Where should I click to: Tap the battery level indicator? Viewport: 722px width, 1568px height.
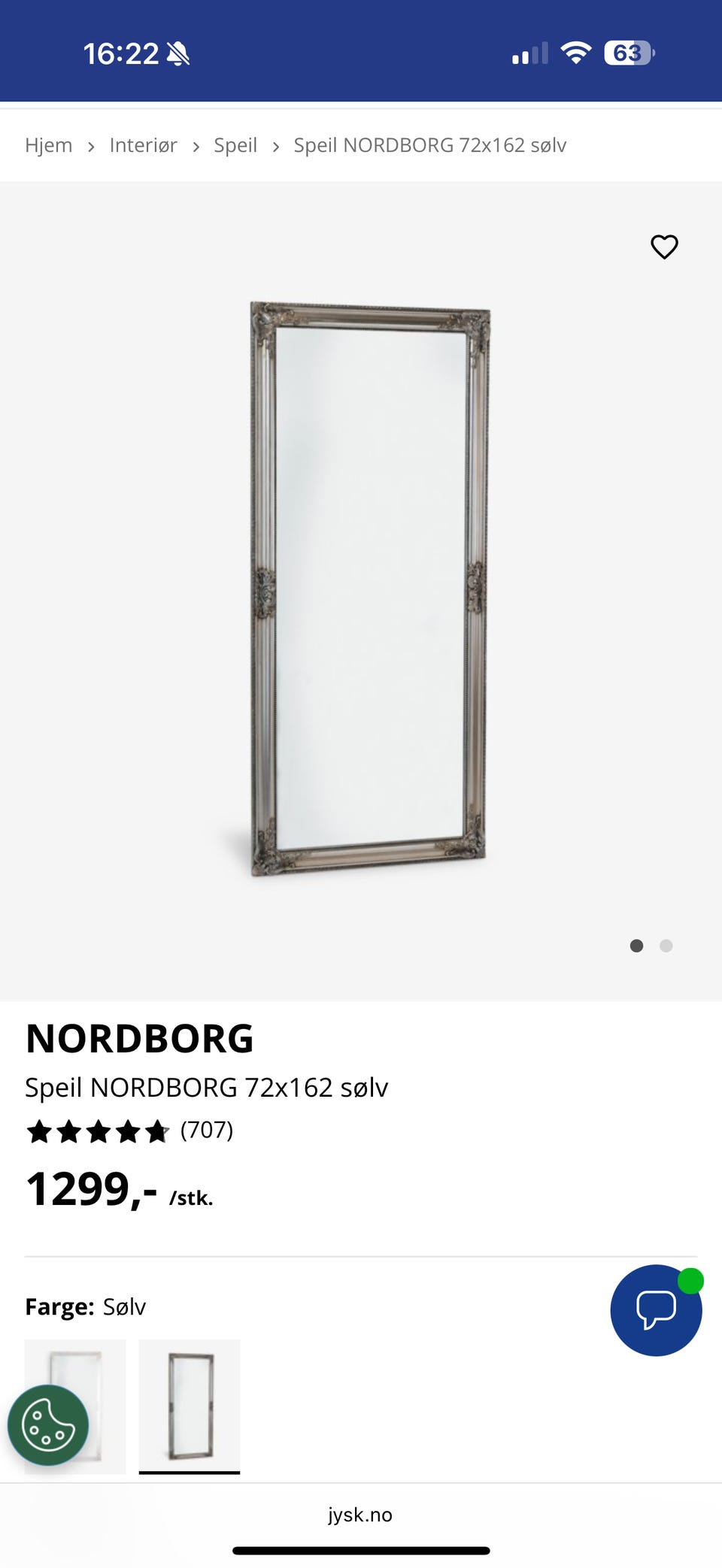pos(630,53)
